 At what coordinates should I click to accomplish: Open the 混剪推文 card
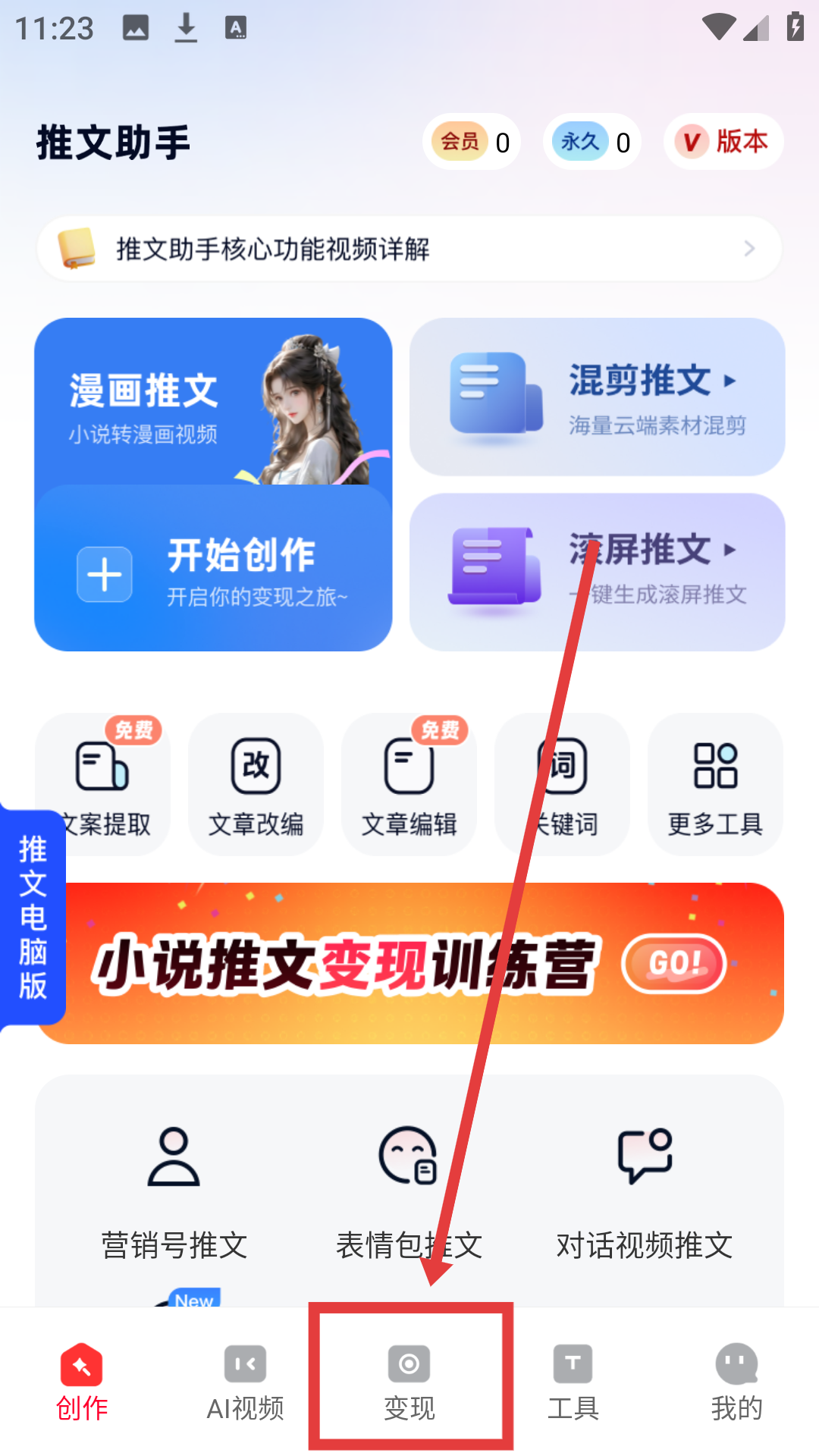tap(597, 397)
